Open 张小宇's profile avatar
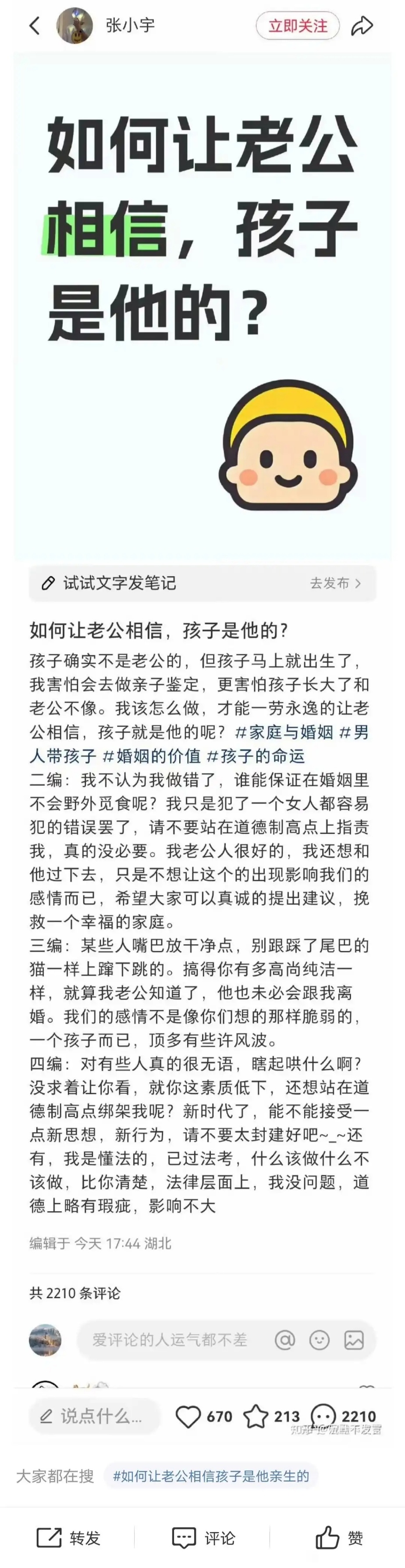 [x=74, y=25]
